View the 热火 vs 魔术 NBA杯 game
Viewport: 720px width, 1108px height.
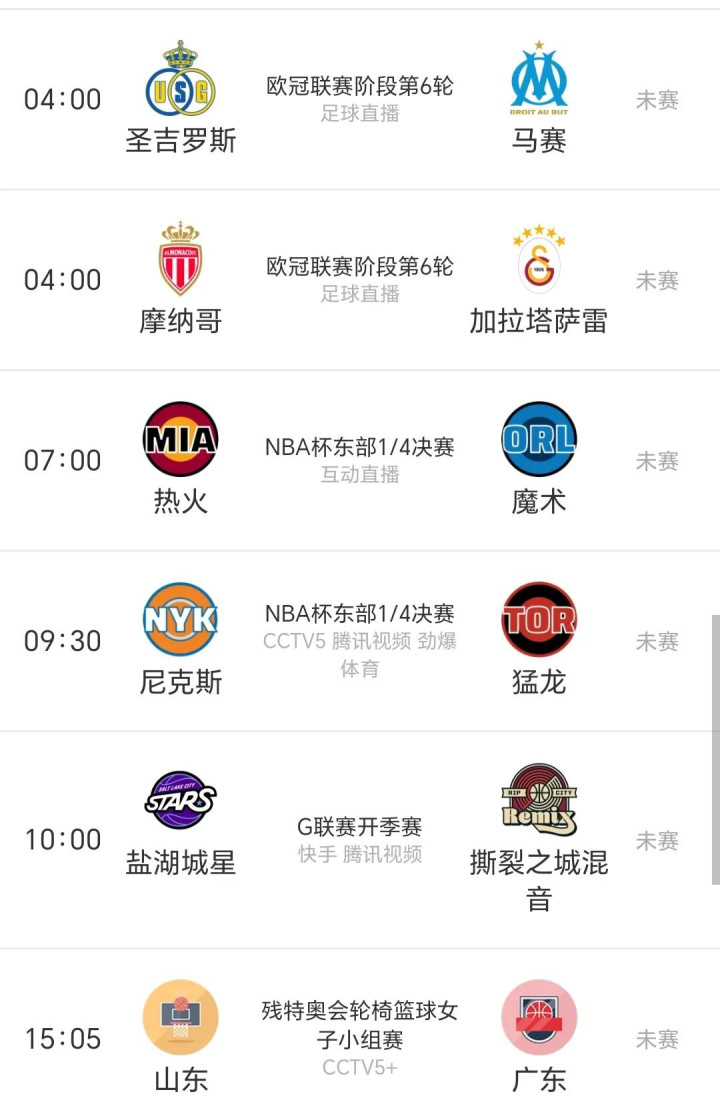click(359, 460)
